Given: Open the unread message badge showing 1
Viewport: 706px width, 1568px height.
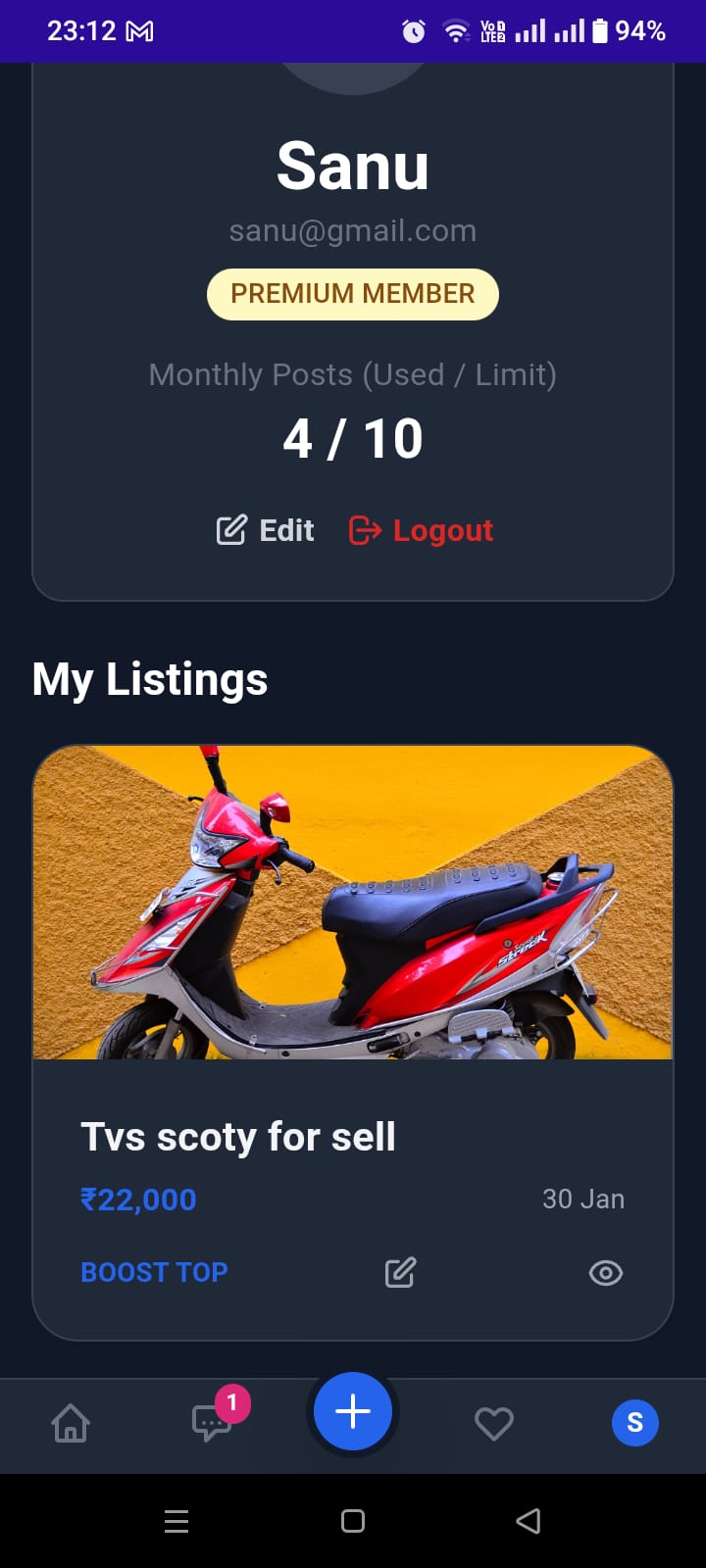Looking at the screenshot, I should pos(230,1401).
